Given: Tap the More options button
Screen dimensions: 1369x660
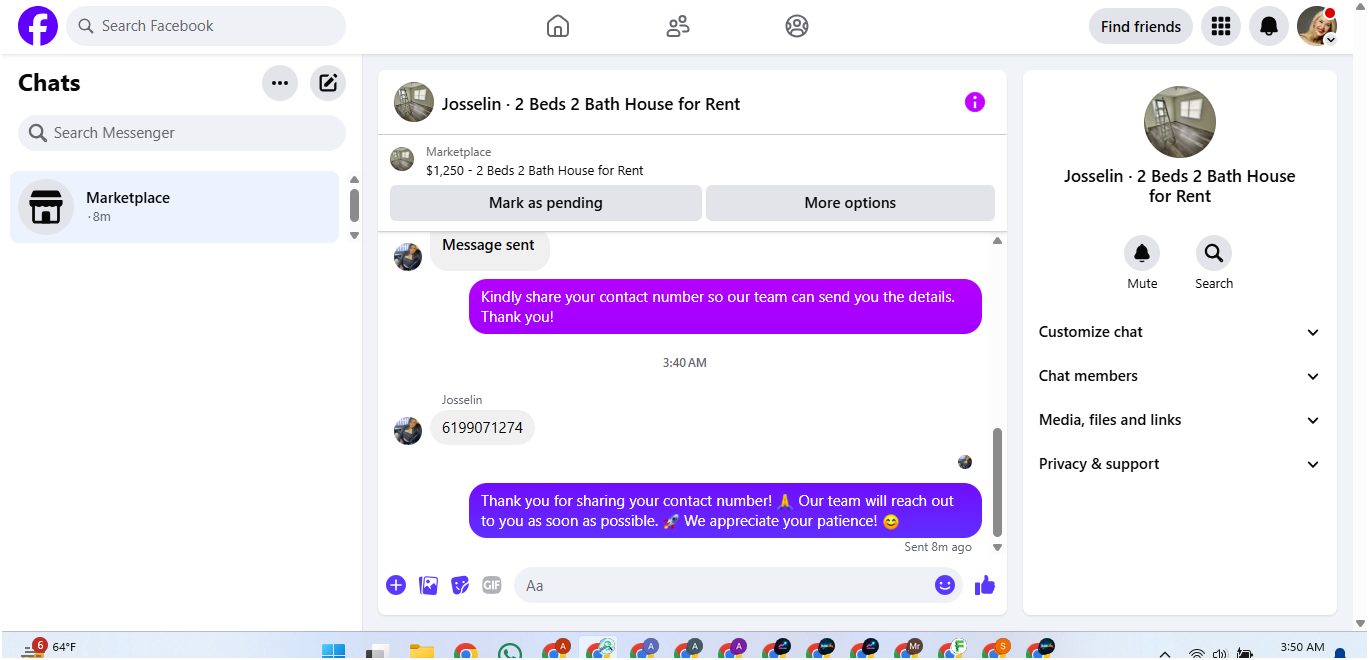Looking at the screenshot, I should pyautogui.click(x=850, y=203).
